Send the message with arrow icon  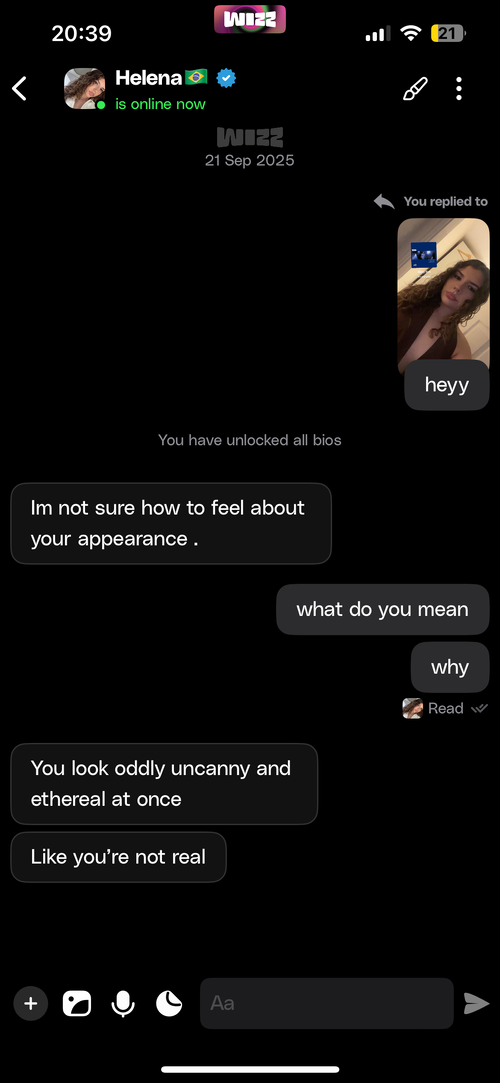476,1004
